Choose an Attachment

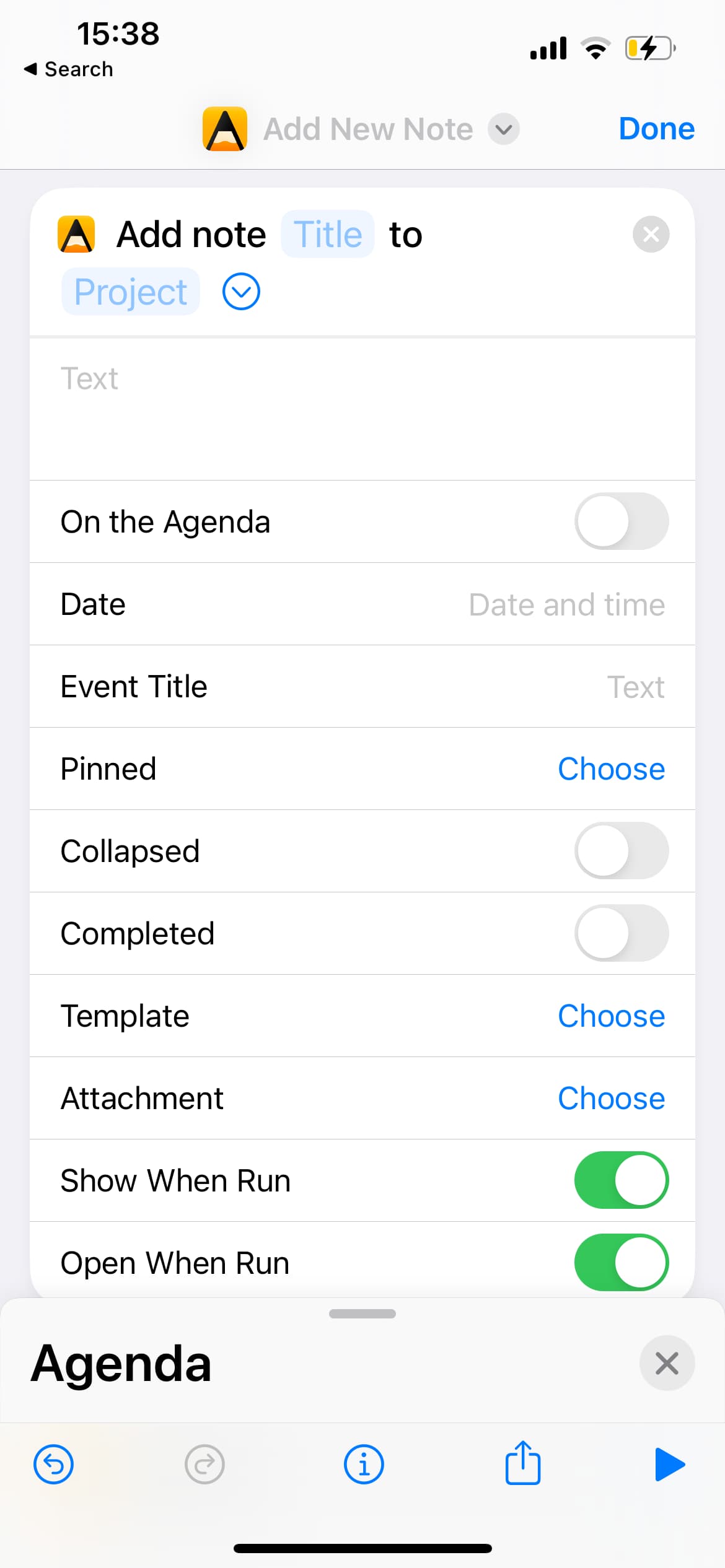point(611,1099)
